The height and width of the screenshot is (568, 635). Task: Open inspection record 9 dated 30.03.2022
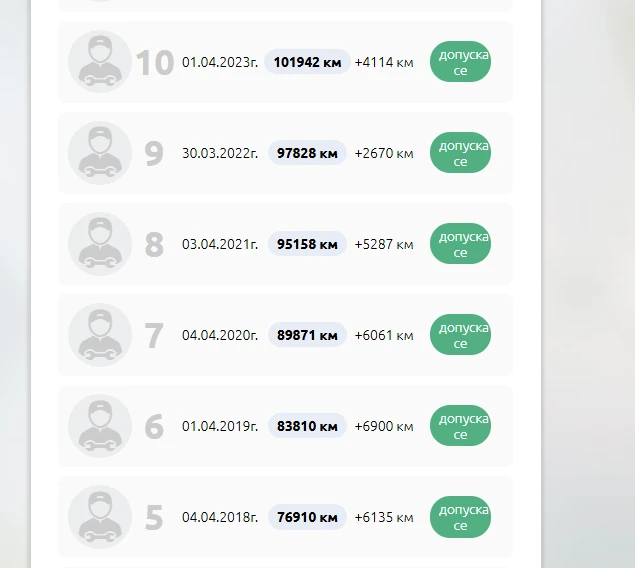pos(285,153)
